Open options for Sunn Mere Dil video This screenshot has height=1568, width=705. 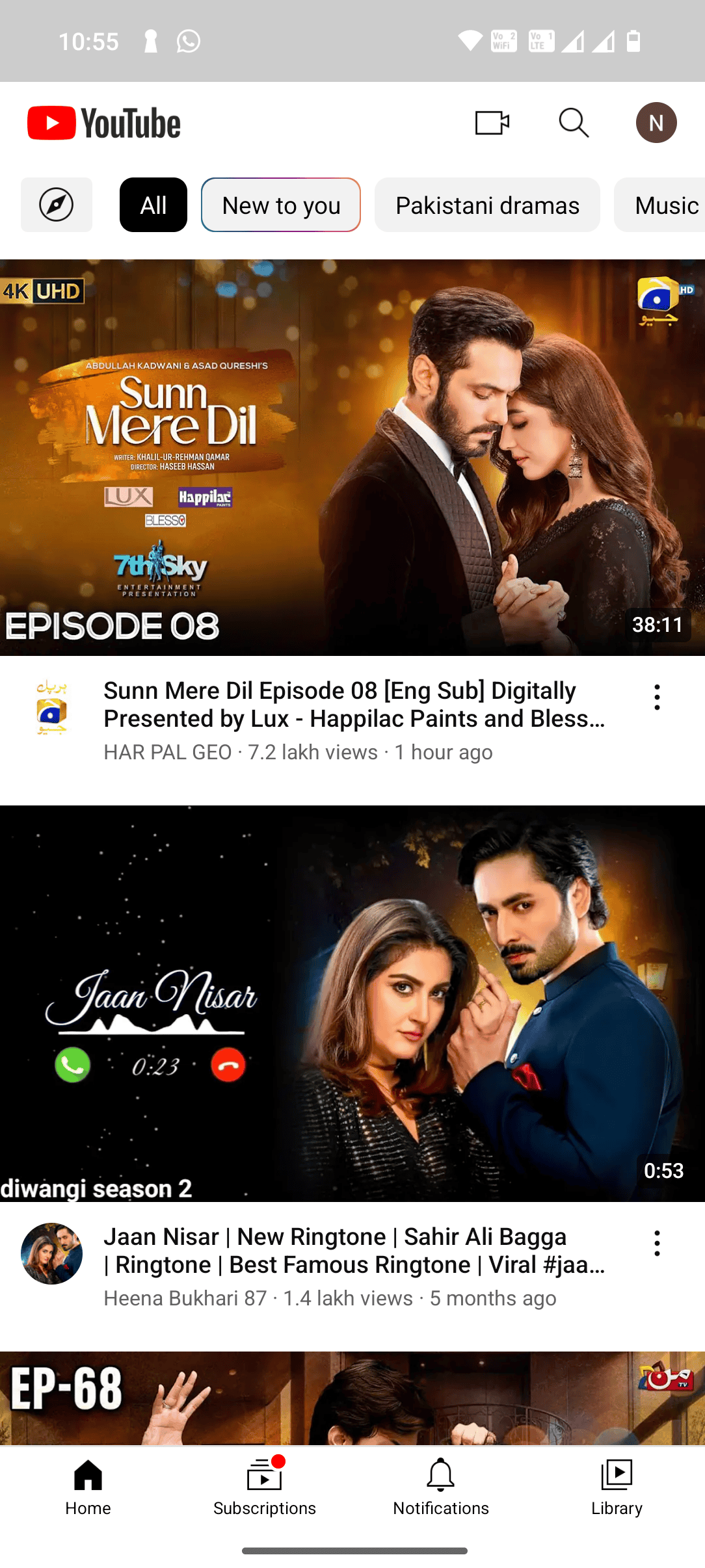click(x=657, y=697)
